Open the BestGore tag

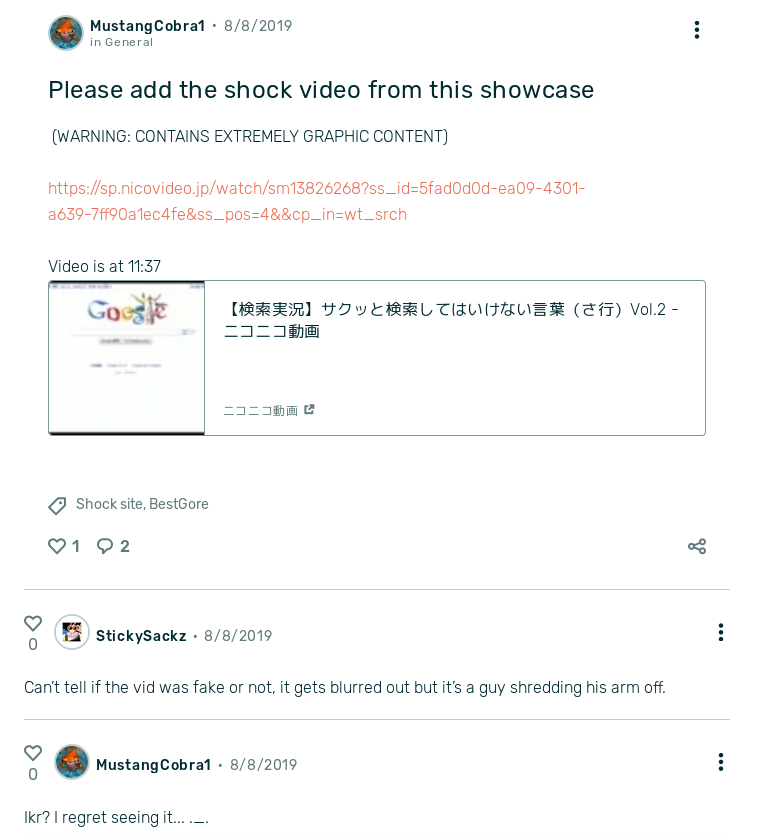[x=179, y=504]
